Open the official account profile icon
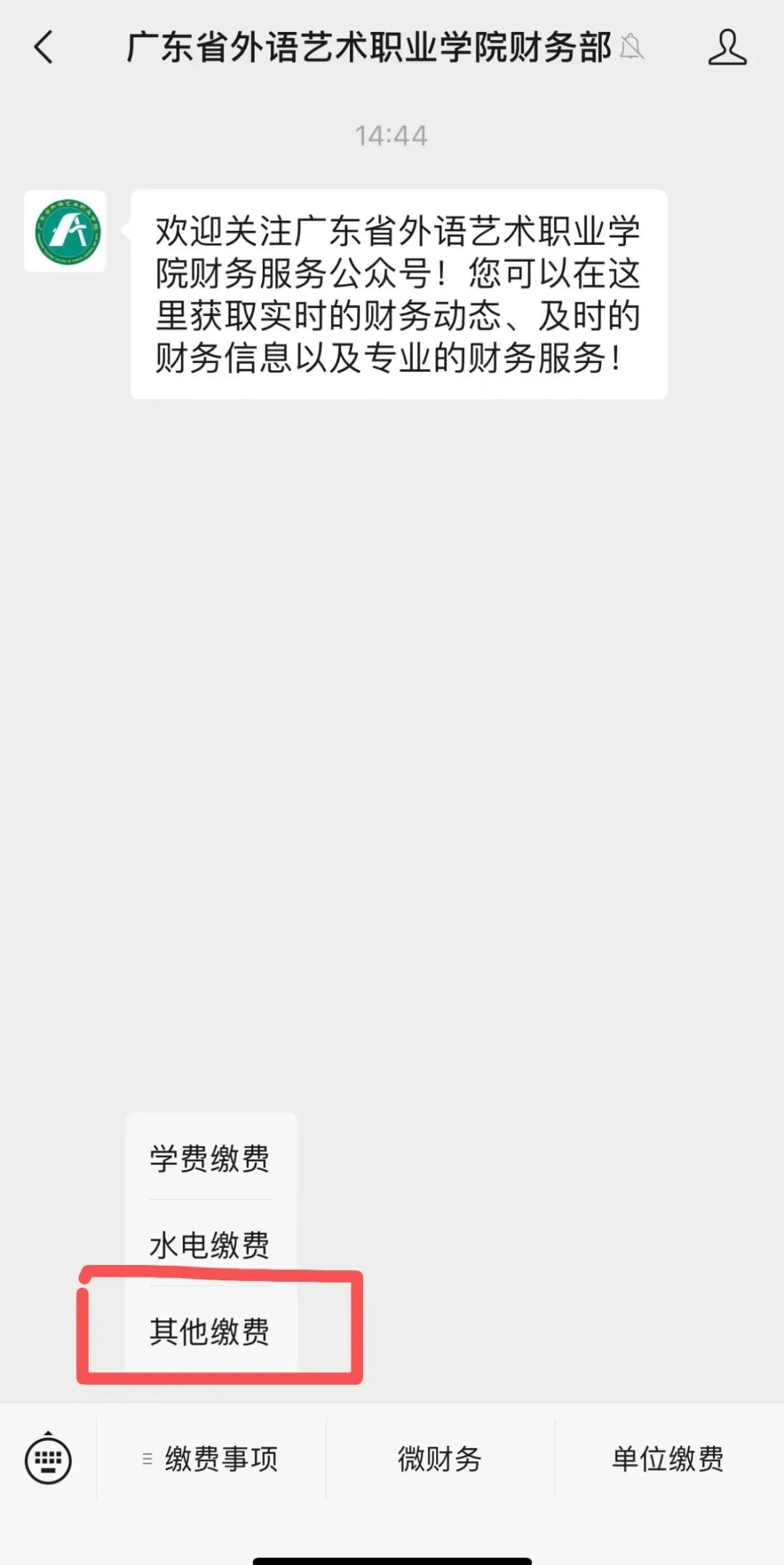This screenshot has width=784, height=1565. 727,47
